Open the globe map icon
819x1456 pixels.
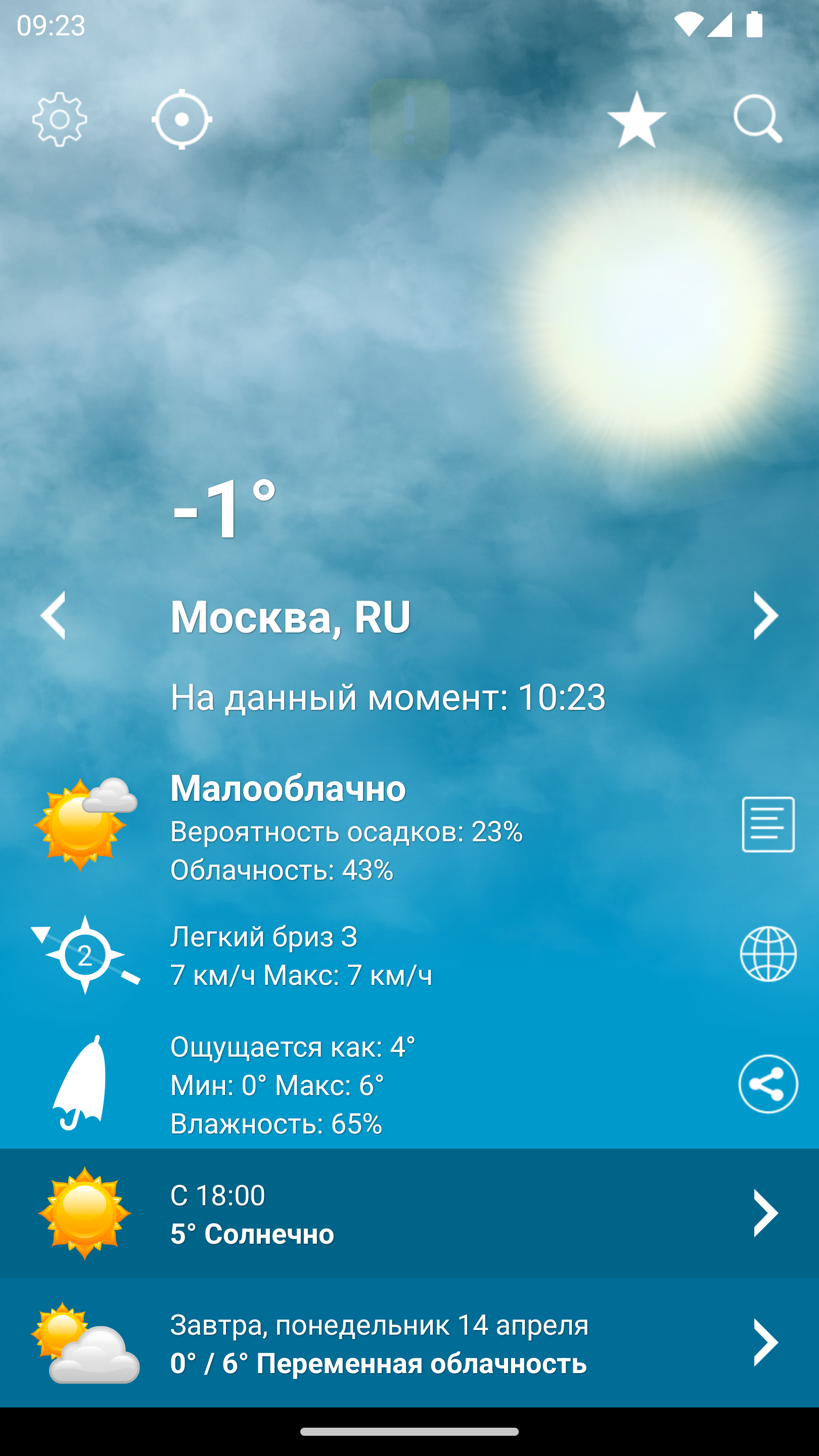click(768, 954)
